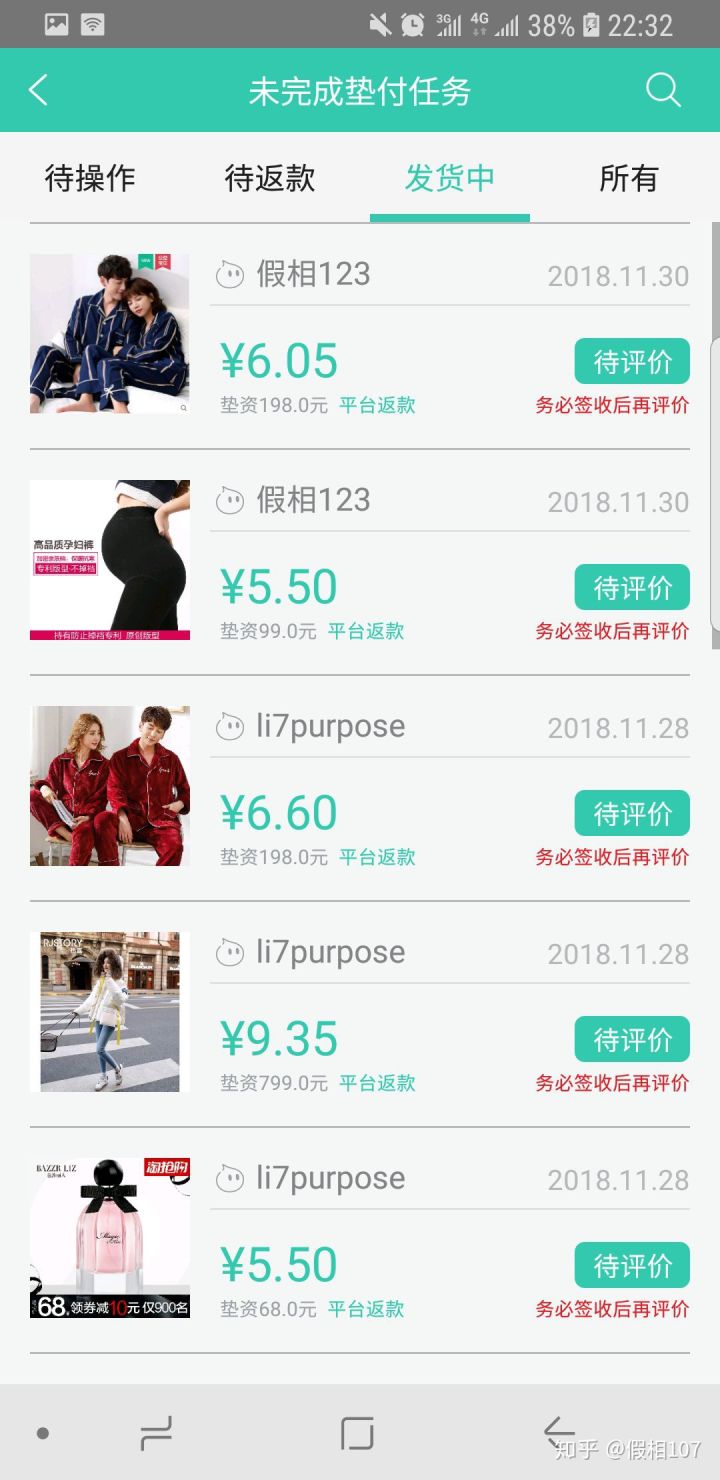Open recent apps from navigation bar
Viewport: 720px width, 1480px height.
pyautogui.click(x=156, y=1433)
